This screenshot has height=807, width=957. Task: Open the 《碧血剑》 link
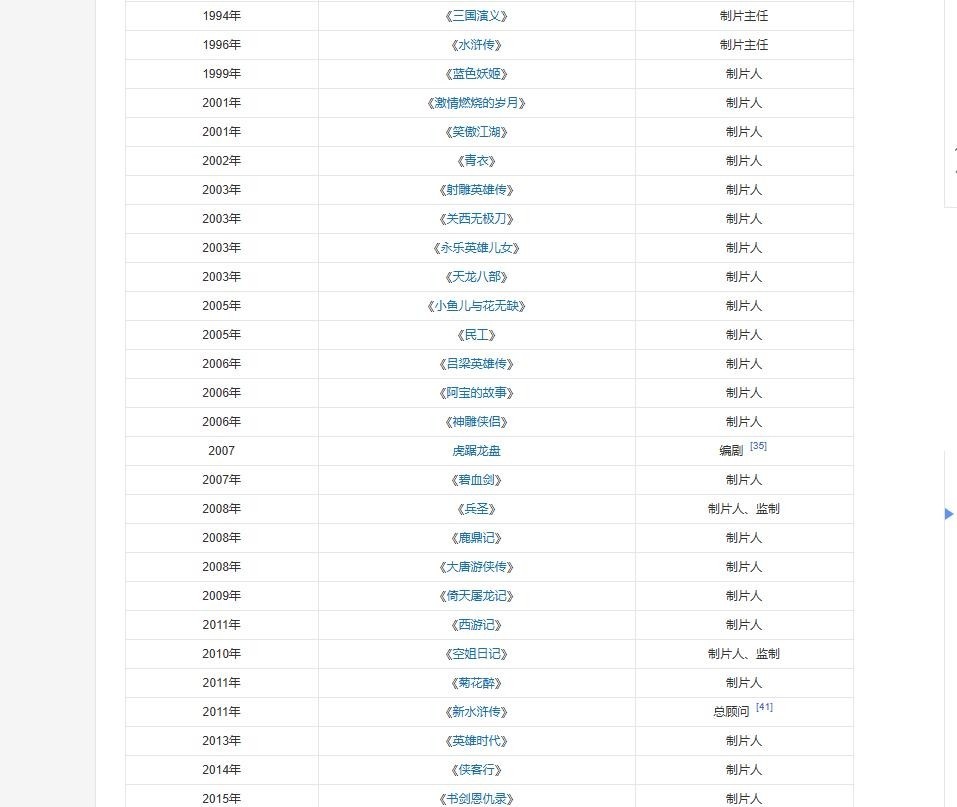coord(476,480)
